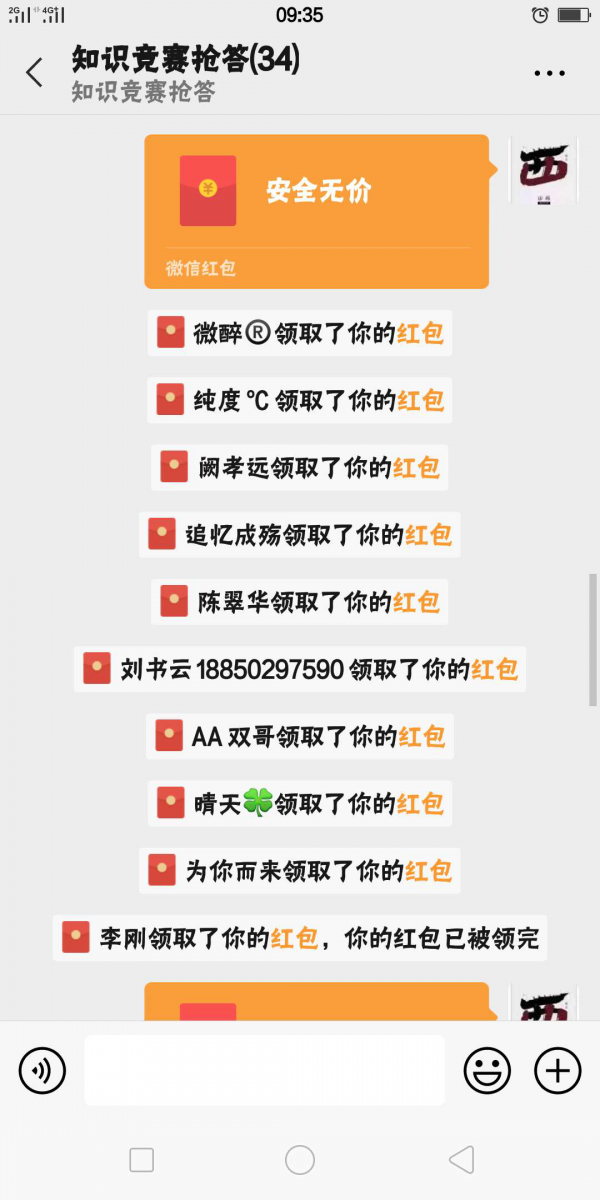Open 红包 link in 李刚 notice
The image size is (600, 1200).
(295, 939)
